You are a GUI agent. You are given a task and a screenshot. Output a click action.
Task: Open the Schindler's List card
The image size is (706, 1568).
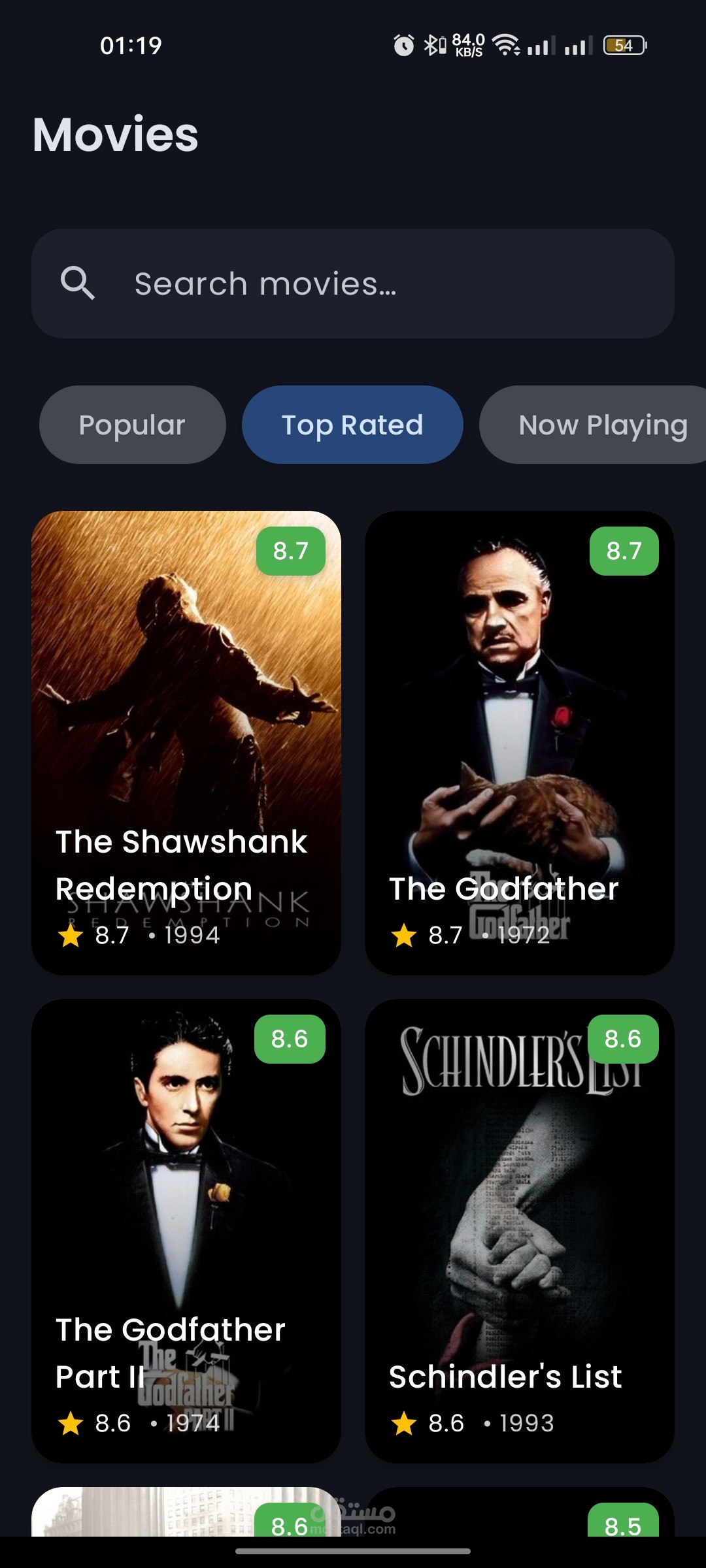click(519, 1230)
